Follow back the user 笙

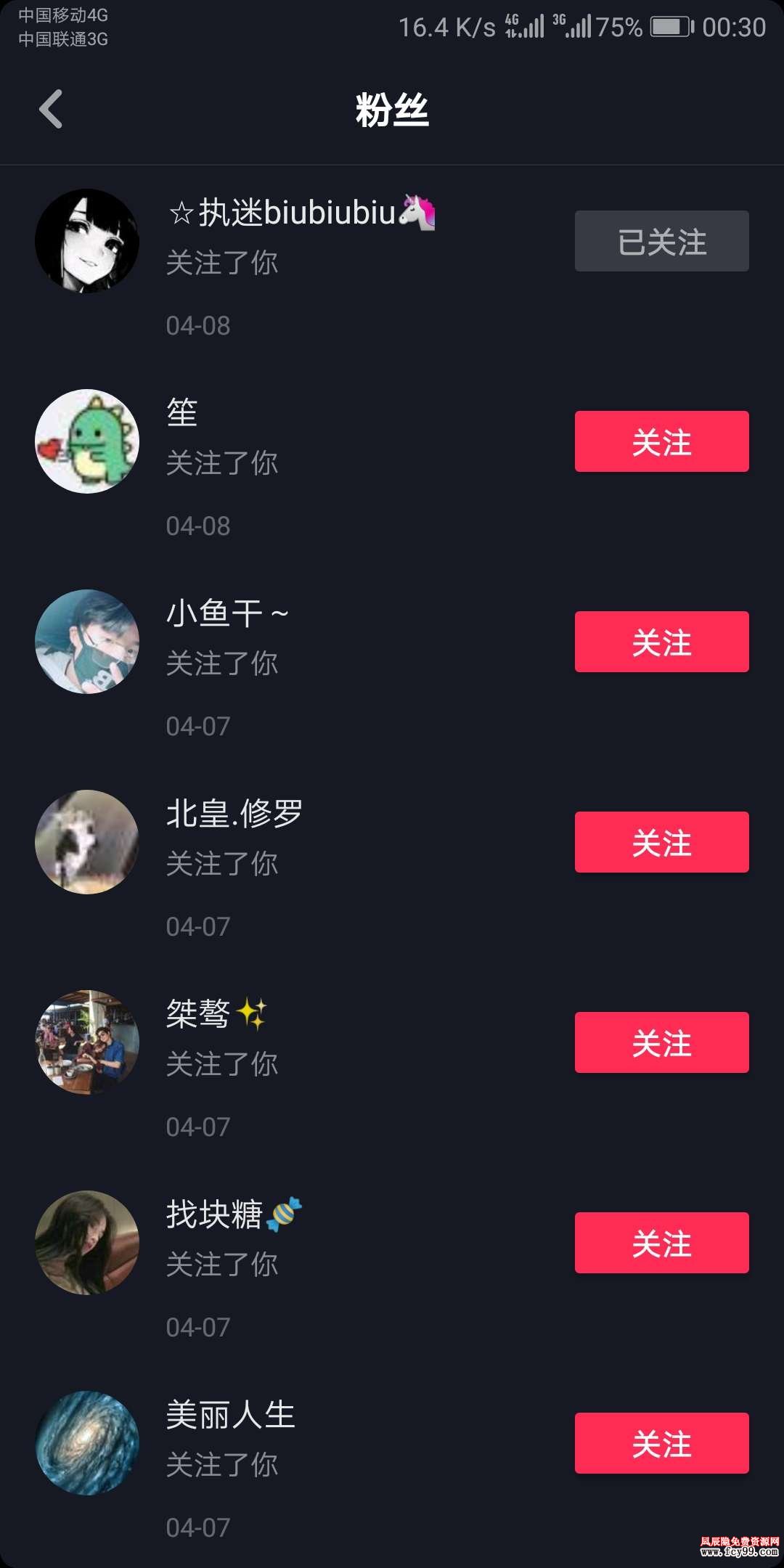tap(661, 441)
